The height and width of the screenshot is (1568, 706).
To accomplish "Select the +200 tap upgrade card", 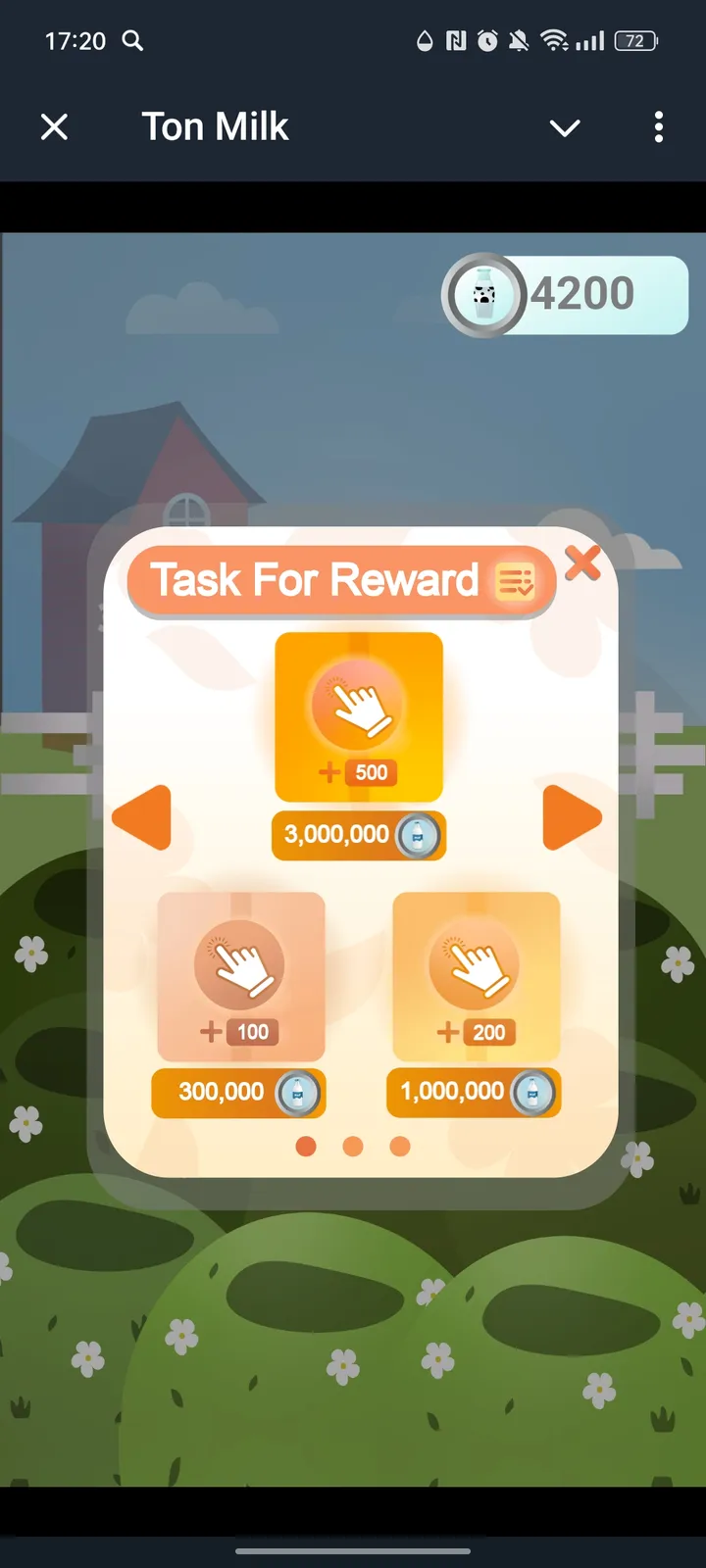I will [476, 976].
